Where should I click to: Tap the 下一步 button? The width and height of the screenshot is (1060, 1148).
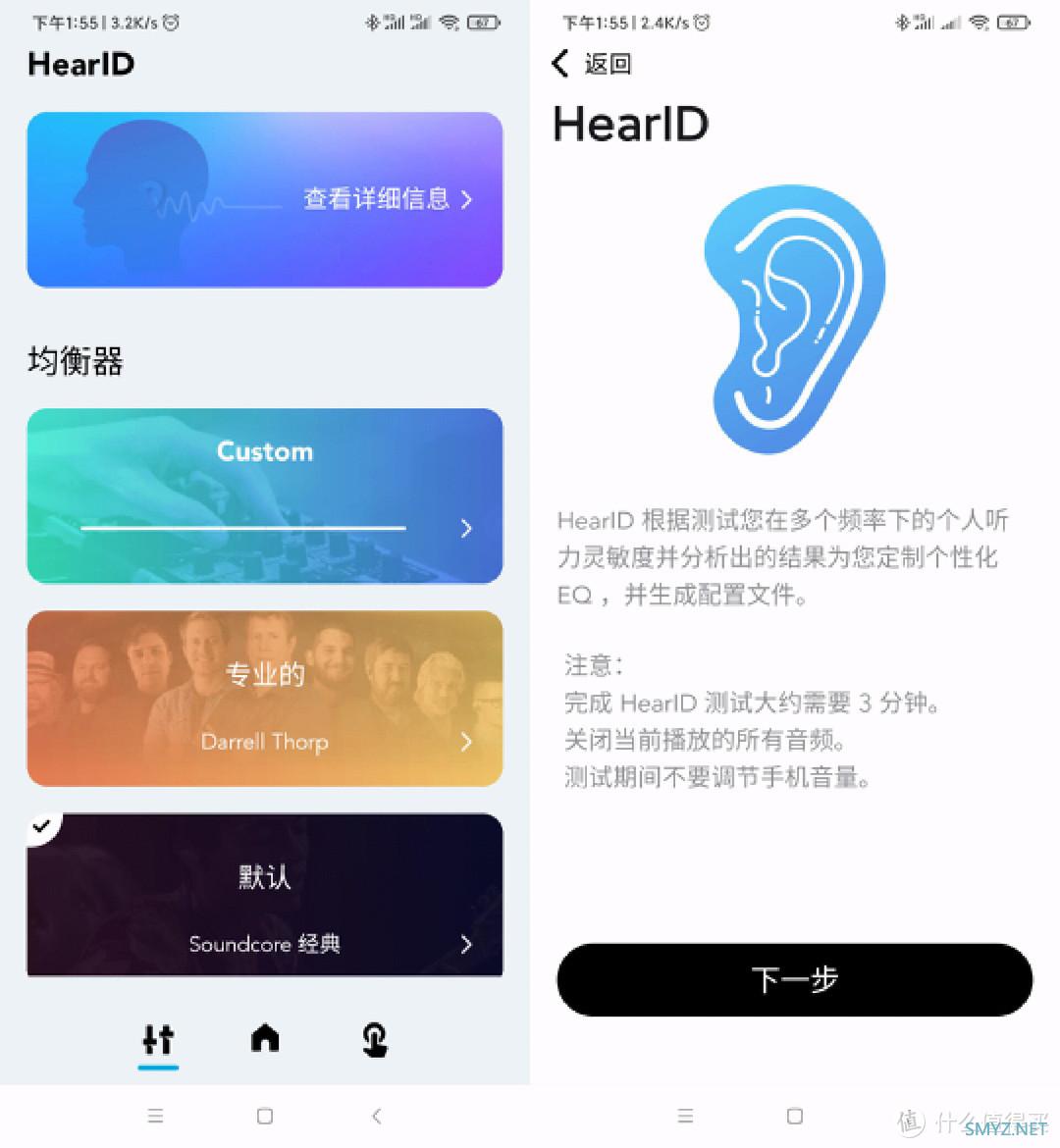[x=794, y=979]
